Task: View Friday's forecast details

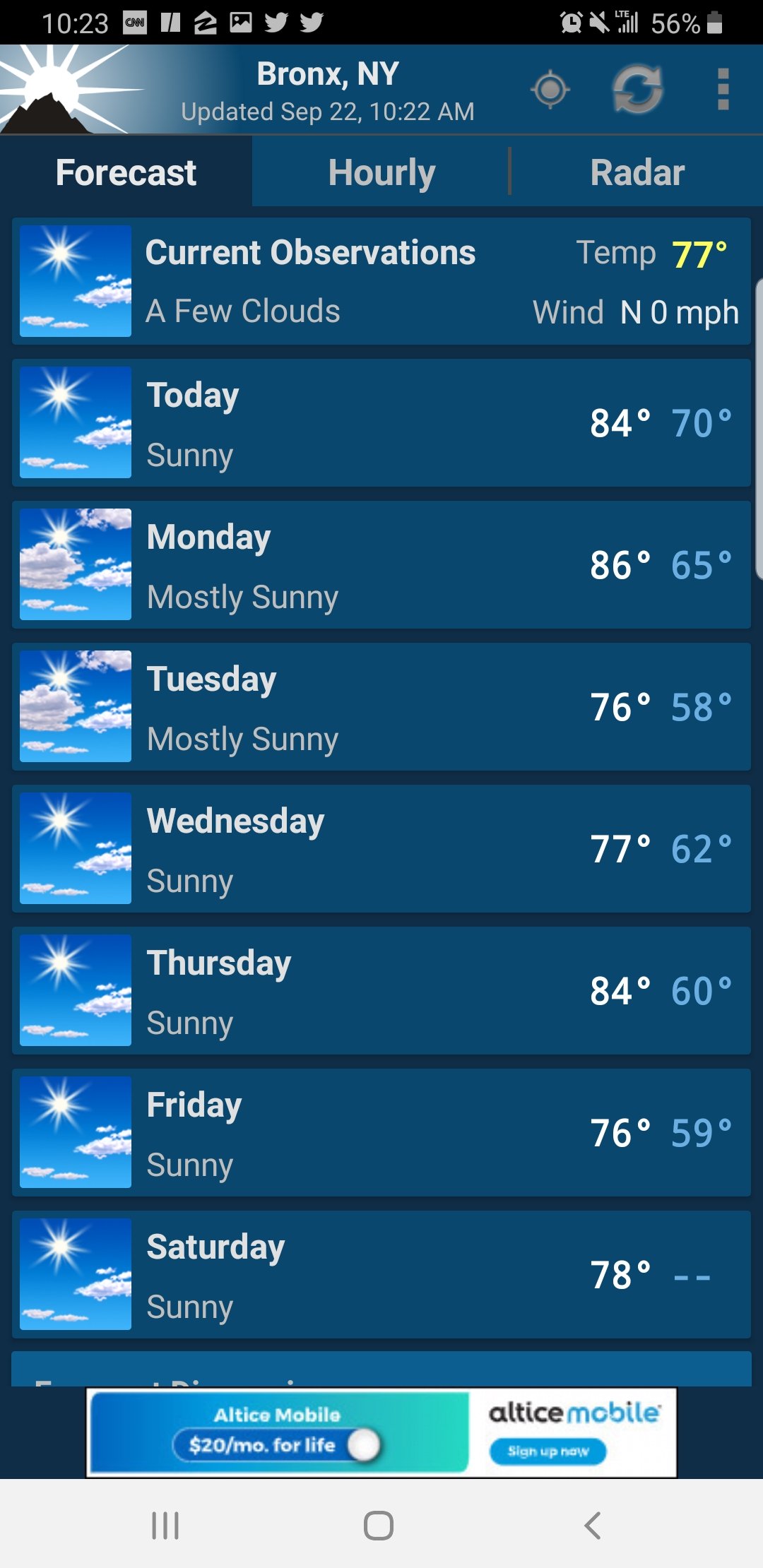Action: [381, 1132]
